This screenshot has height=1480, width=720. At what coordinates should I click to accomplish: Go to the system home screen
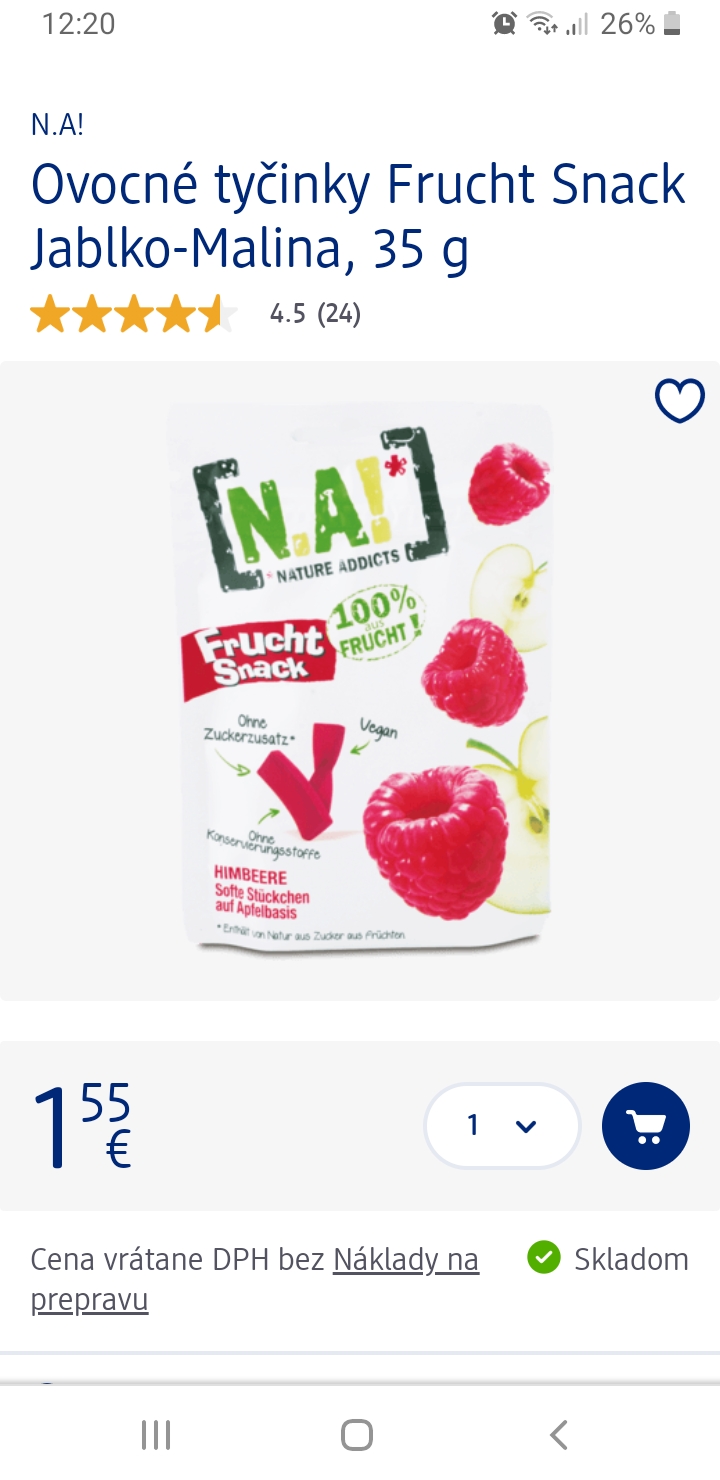click(x=357, y=1435)
